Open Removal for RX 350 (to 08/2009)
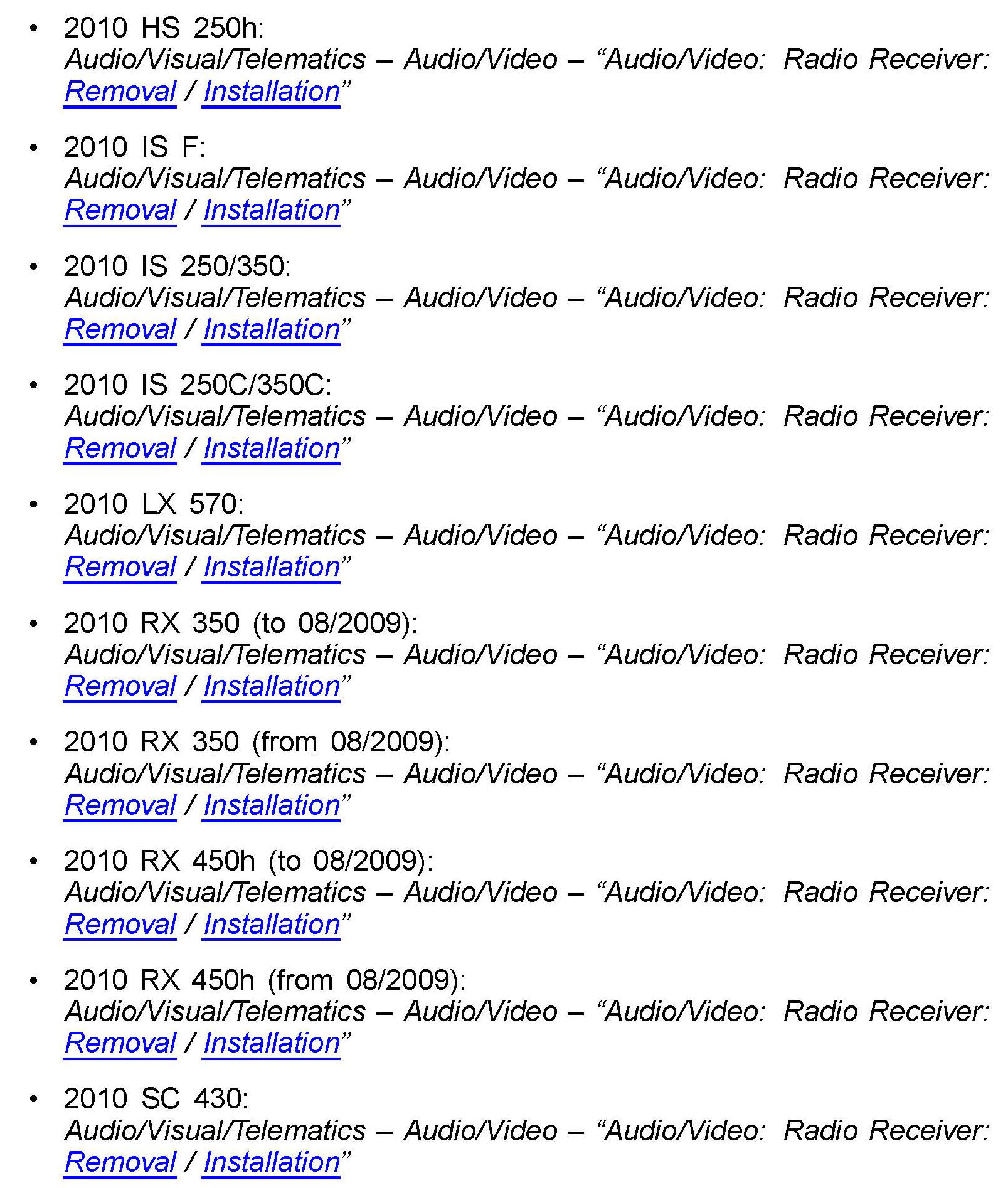 [x=120, y=686]
